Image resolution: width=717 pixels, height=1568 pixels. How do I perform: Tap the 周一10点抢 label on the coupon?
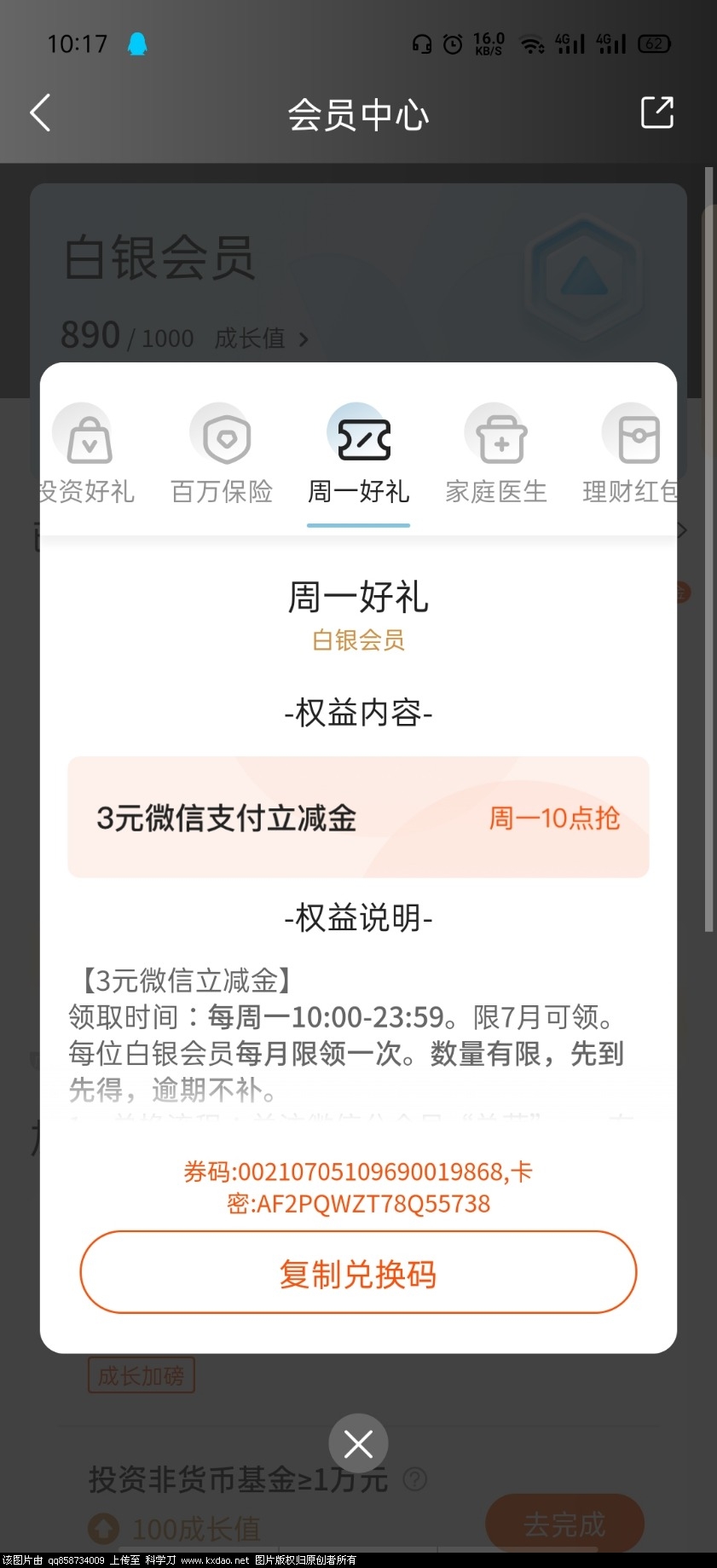(554, 817)
